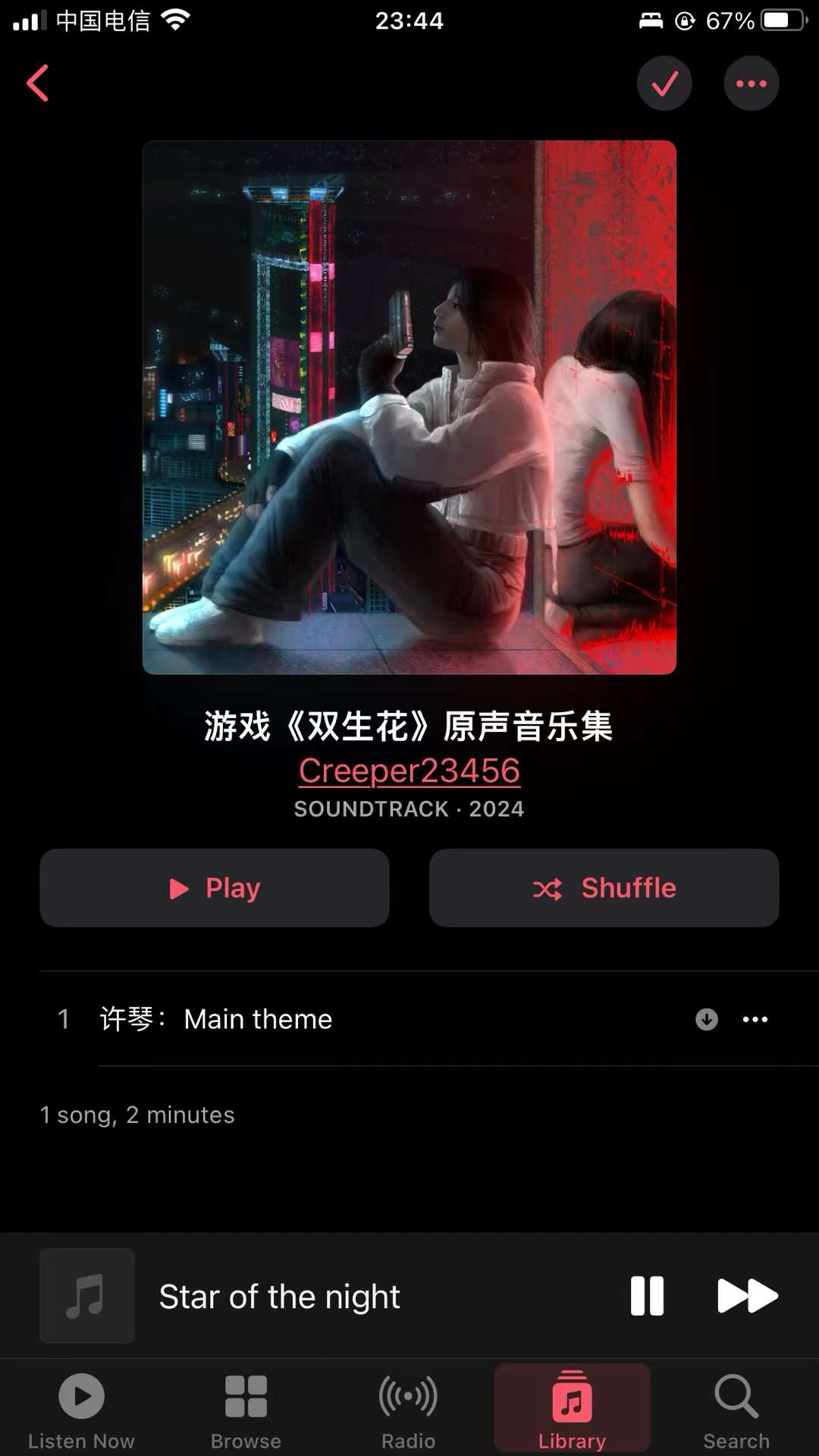Skip to the next track
The width and height of the screenshot is (819, 1456).
747,1295
